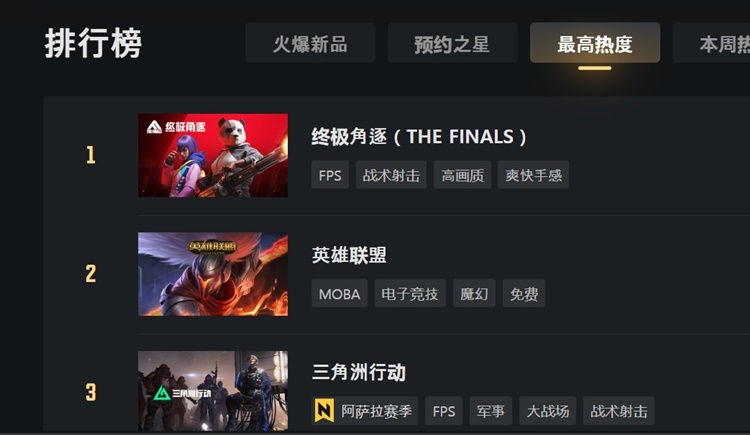The width and height of the screenshot is (750, 435).
Task: Open the 英雄联盟 game cover
Action: pyautogui.click(x=213, y=274)
